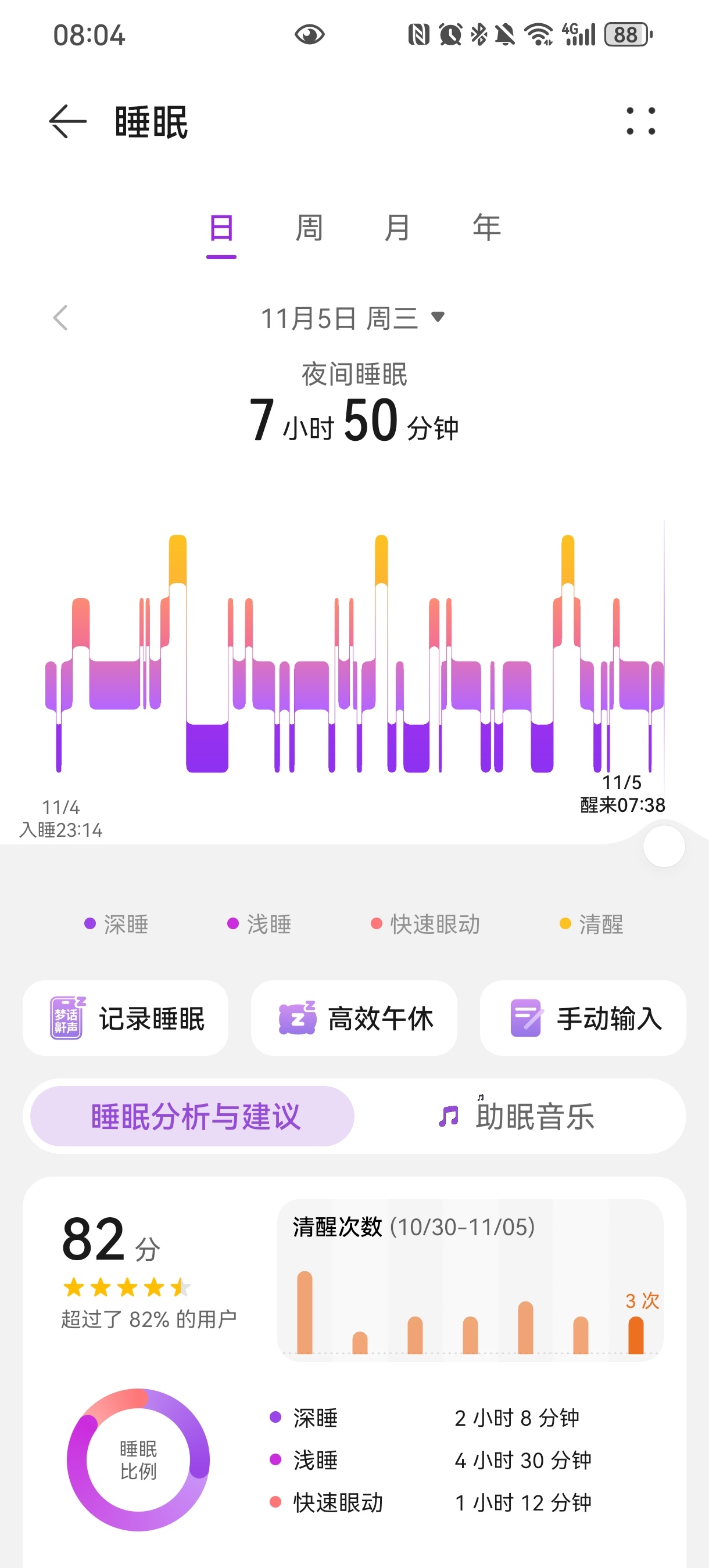Go to the previous day's sleep data
This screenshot has width=709, height=1568.
60,318
